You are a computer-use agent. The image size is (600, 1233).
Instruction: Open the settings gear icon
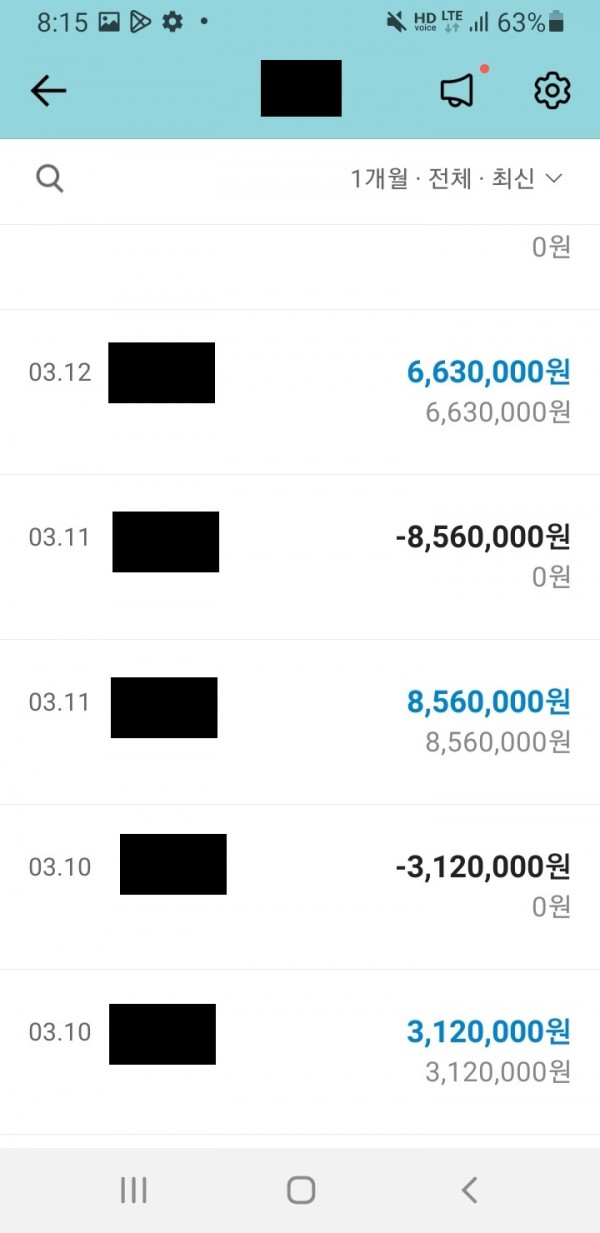551,91
